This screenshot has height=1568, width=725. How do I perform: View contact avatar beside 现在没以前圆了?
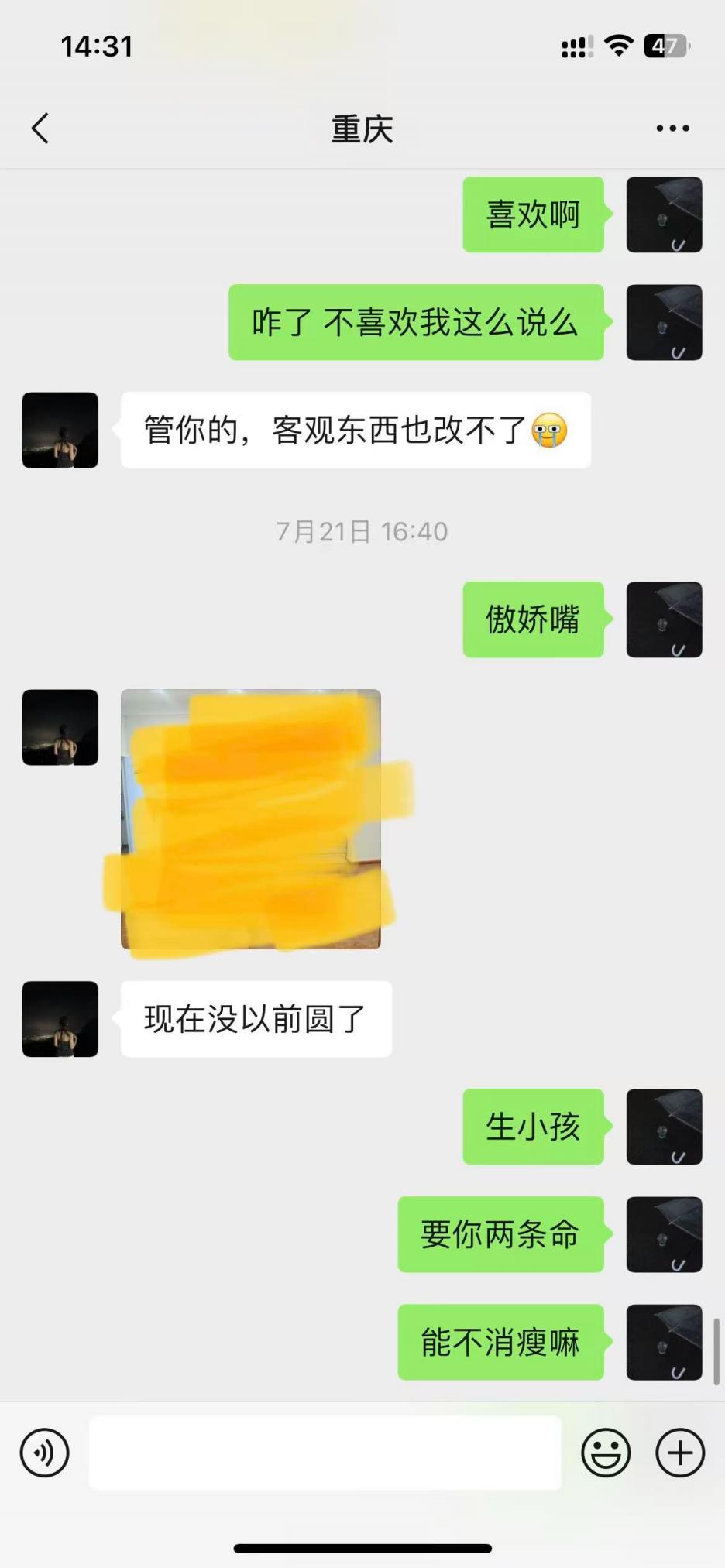(60, 1019)
